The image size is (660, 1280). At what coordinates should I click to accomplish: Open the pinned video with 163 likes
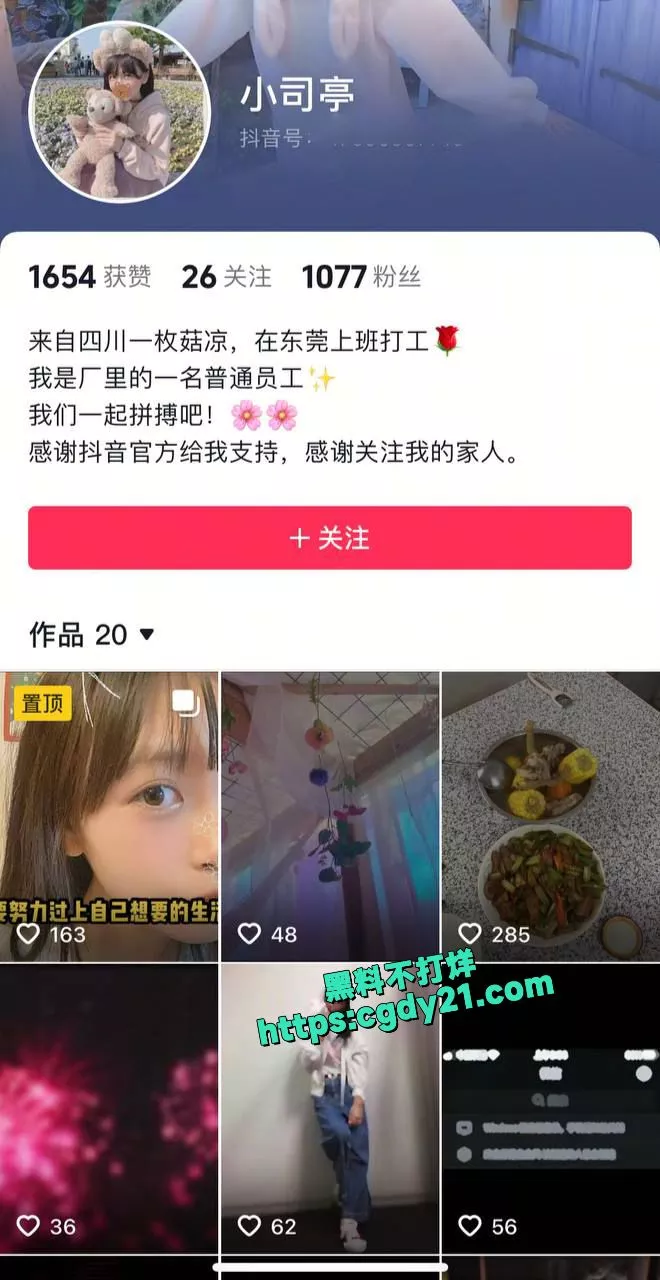click(x=109, y=816)
